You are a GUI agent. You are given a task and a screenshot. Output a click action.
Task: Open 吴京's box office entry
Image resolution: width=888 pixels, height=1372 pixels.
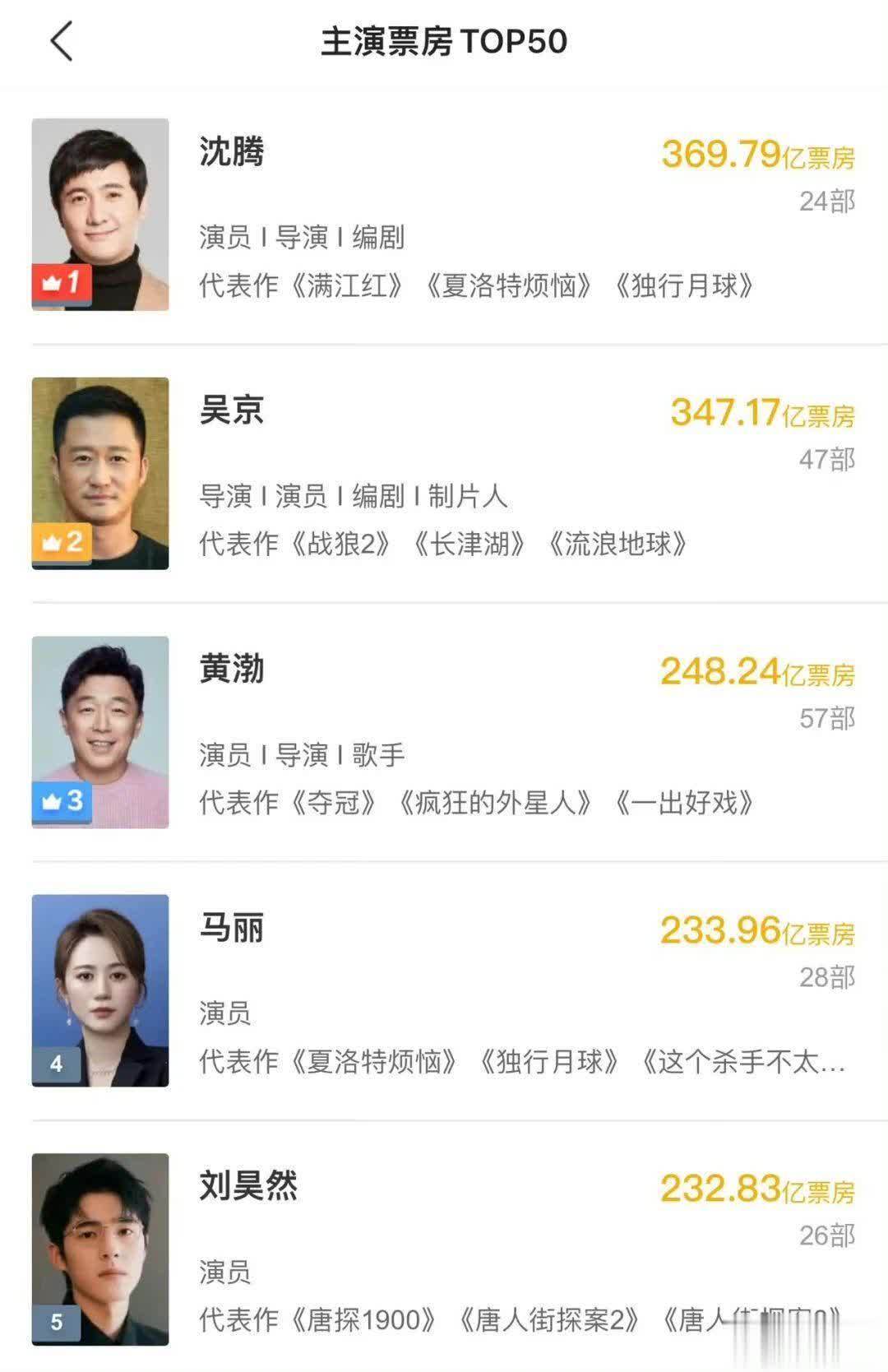coord(444,474)
